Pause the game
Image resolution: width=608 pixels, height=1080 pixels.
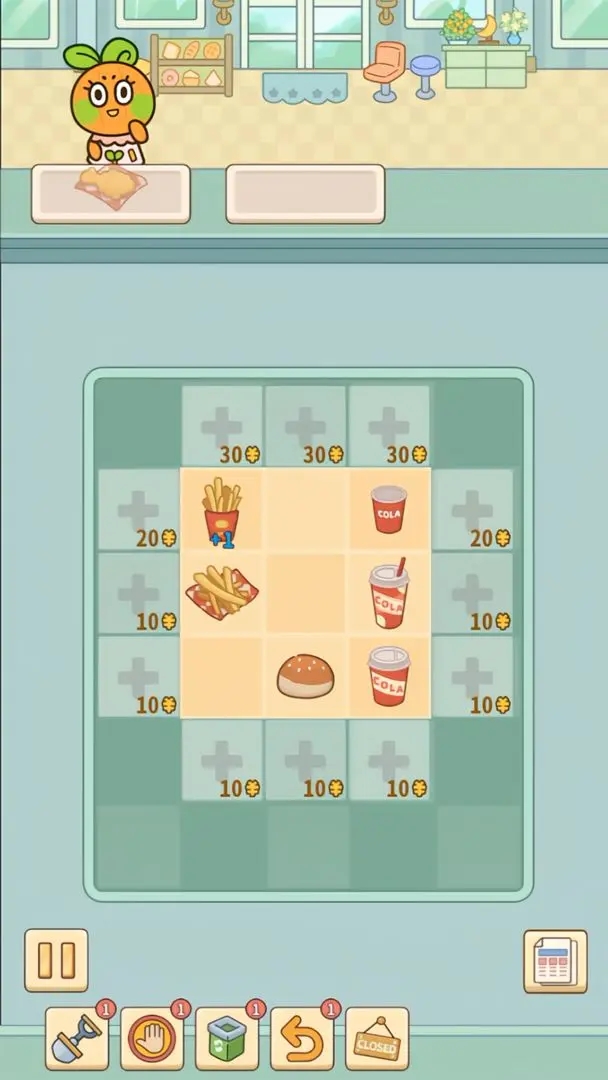(x=56, y=960)
